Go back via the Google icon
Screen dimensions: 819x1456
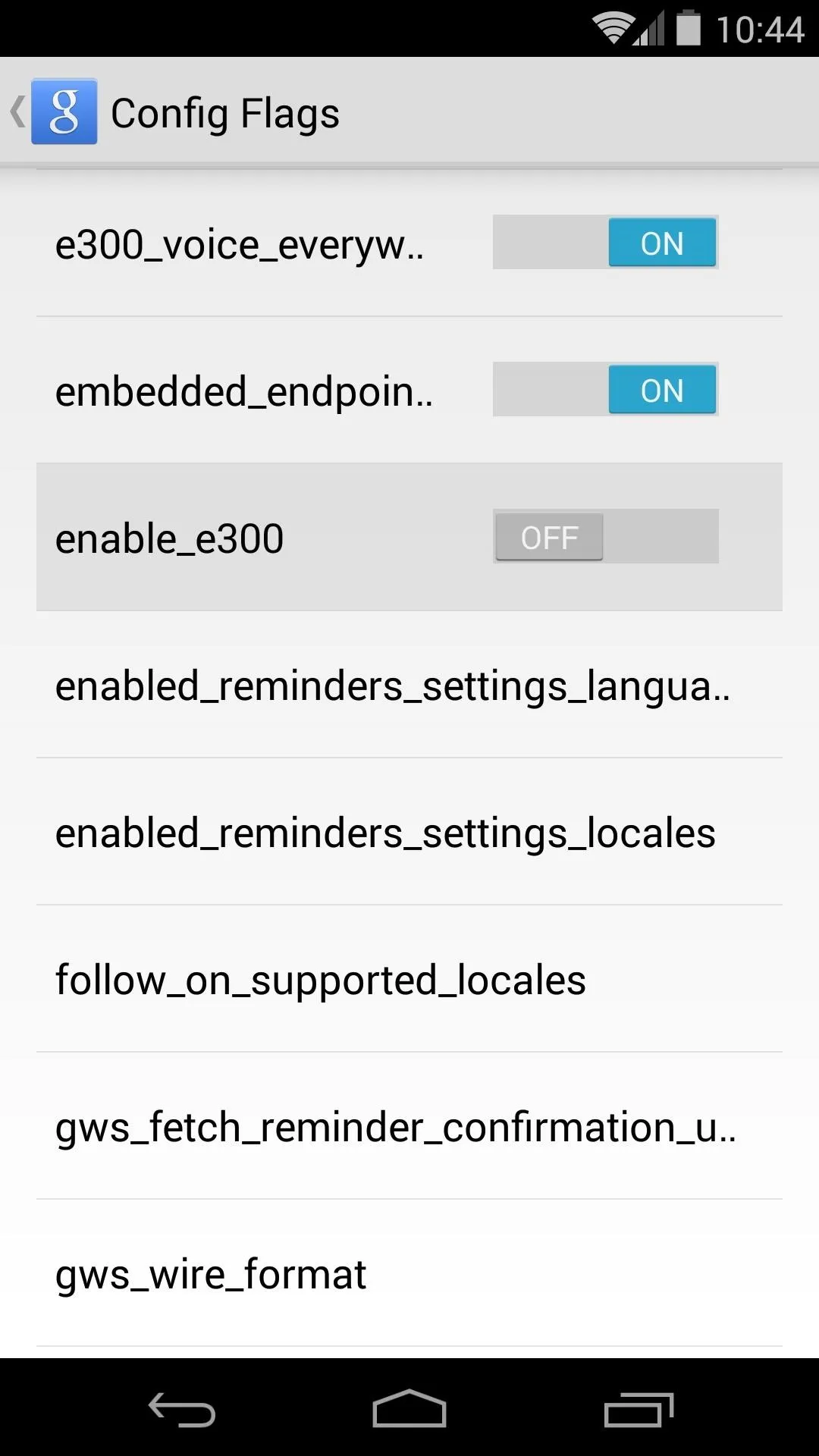(x=64, y=111)
